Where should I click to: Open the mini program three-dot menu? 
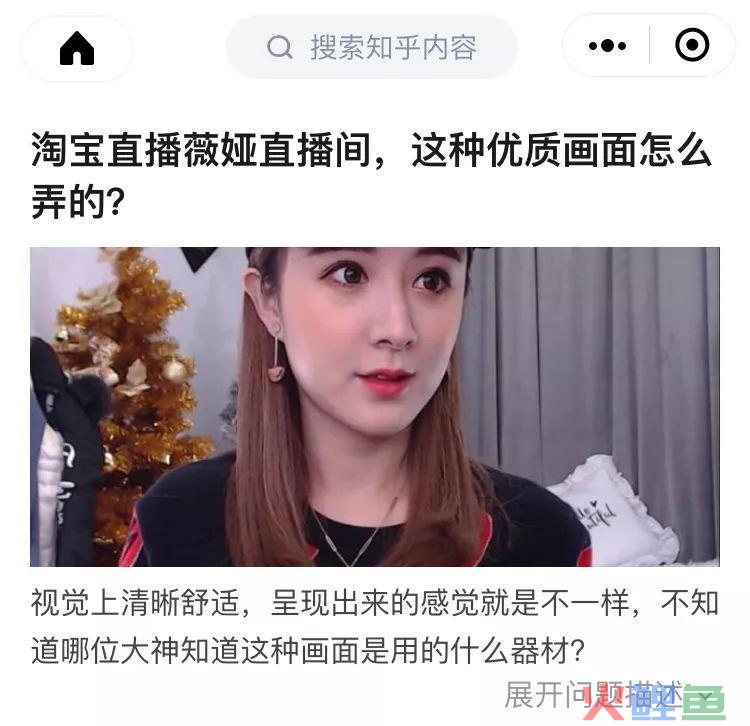607,46
